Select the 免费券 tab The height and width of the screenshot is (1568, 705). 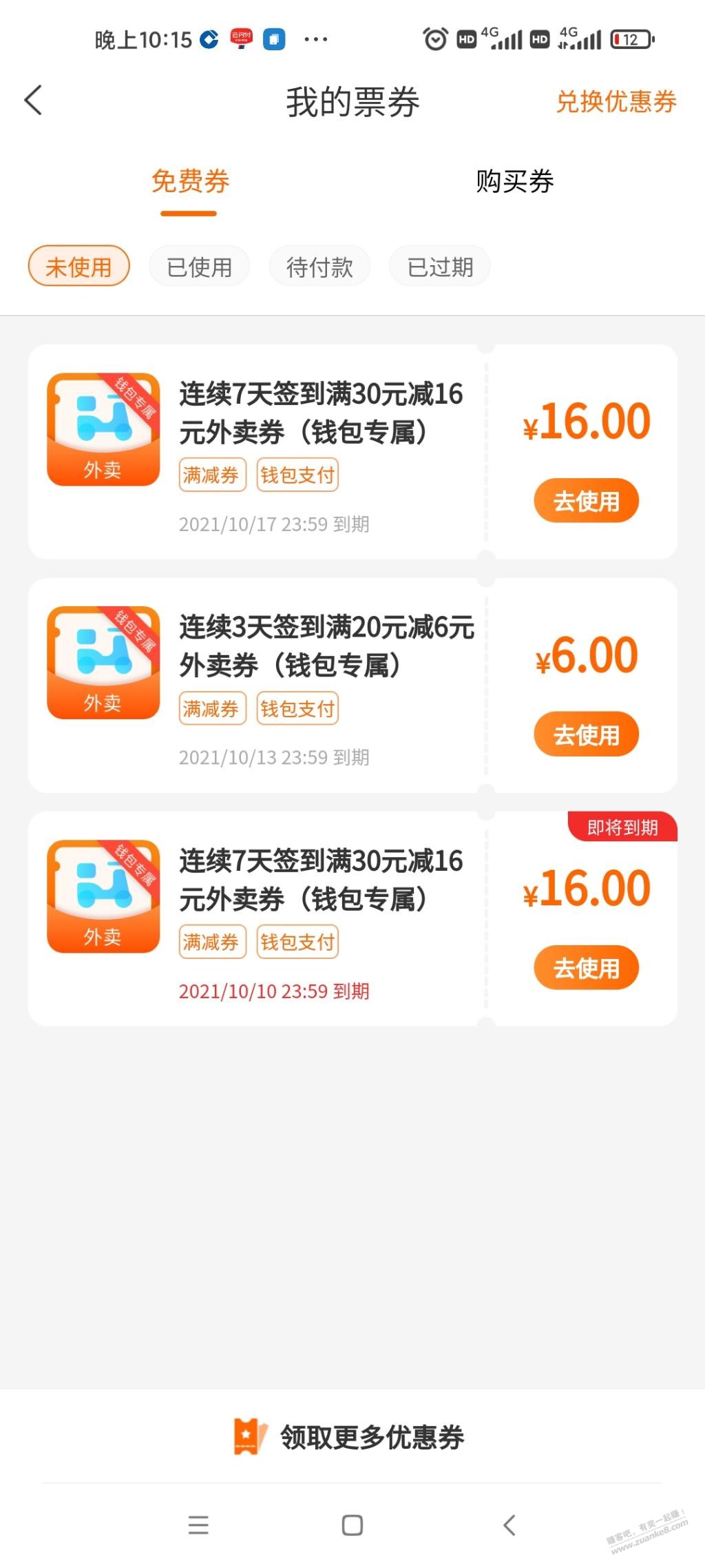[x=190, y=181]
